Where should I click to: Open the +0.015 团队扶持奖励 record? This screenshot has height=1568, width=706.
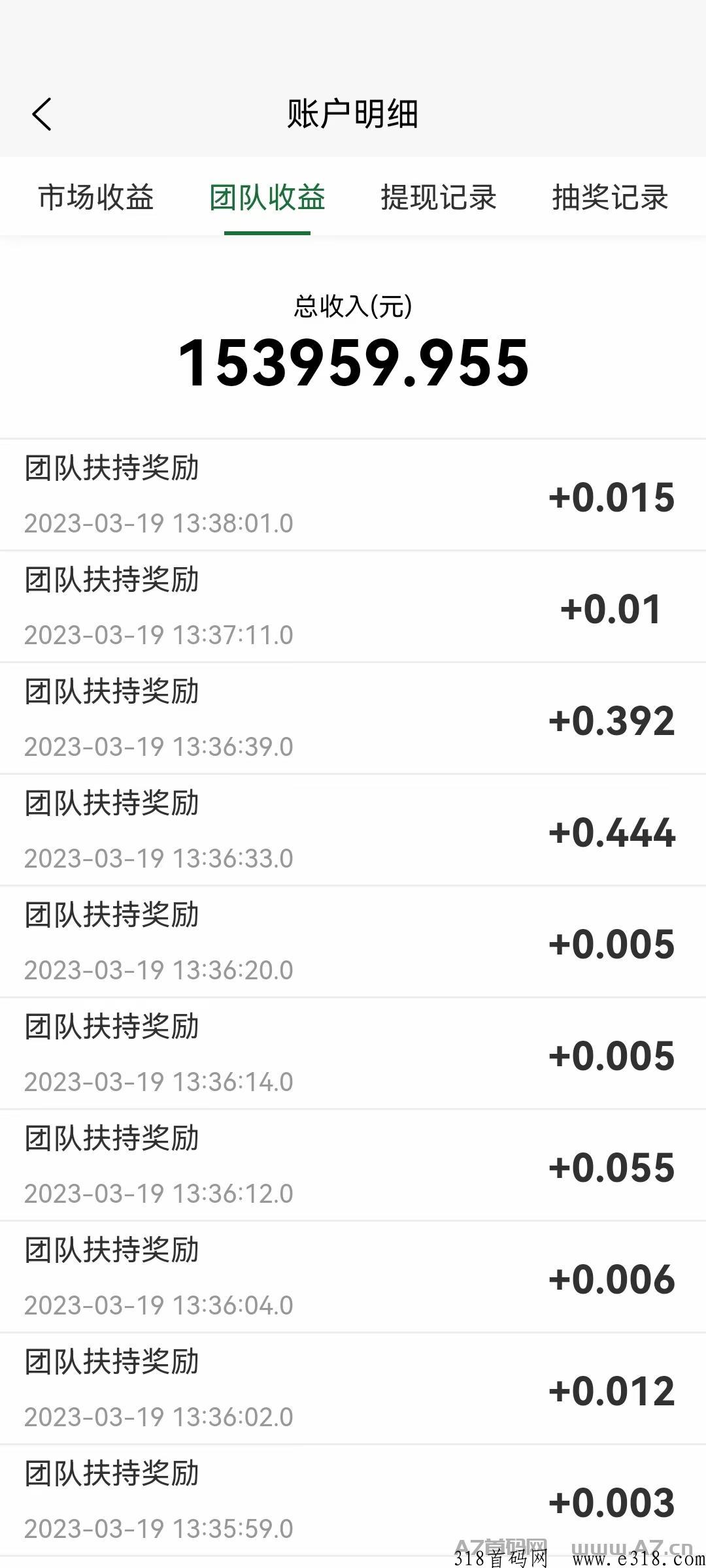[353, 495]
